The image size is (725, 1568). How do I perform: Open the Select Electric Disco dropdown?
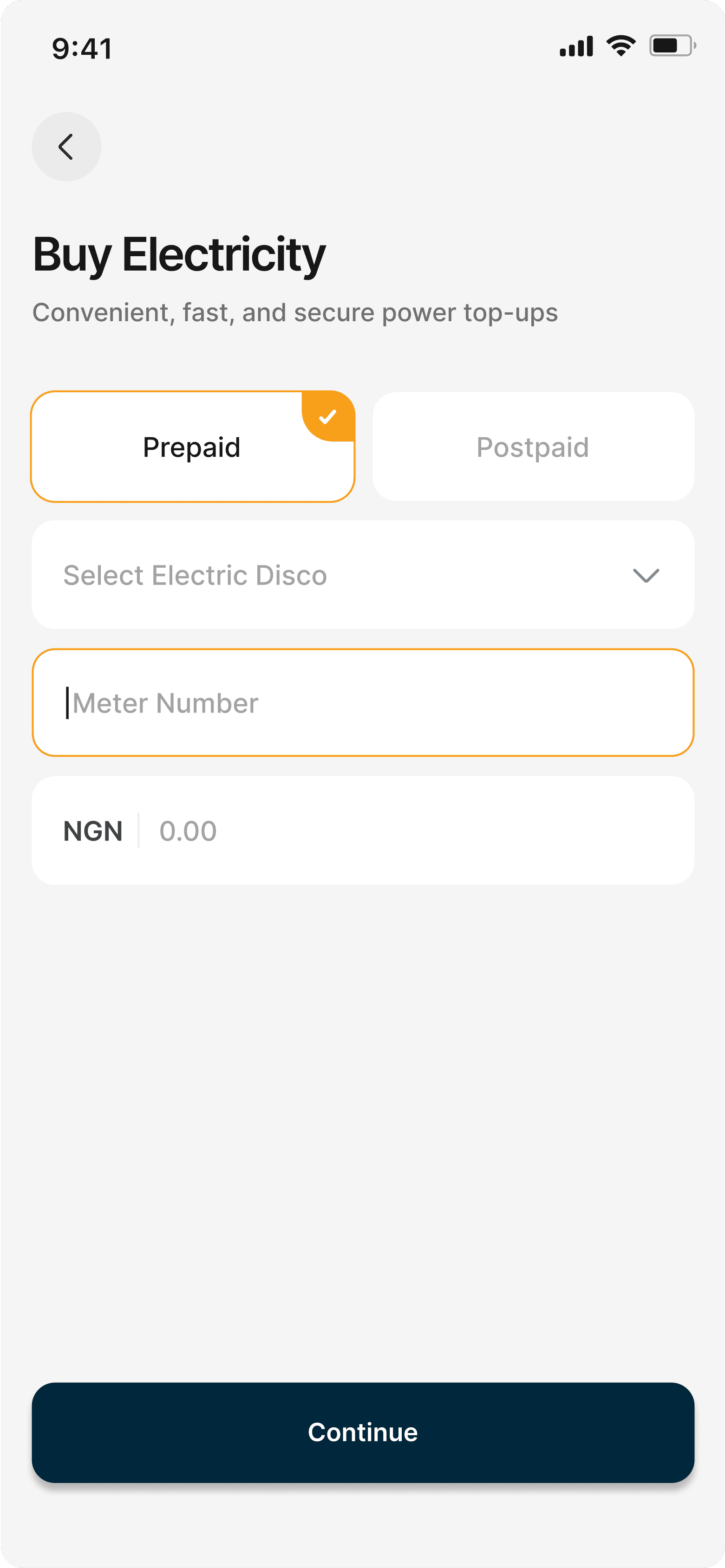pos(362,575)
